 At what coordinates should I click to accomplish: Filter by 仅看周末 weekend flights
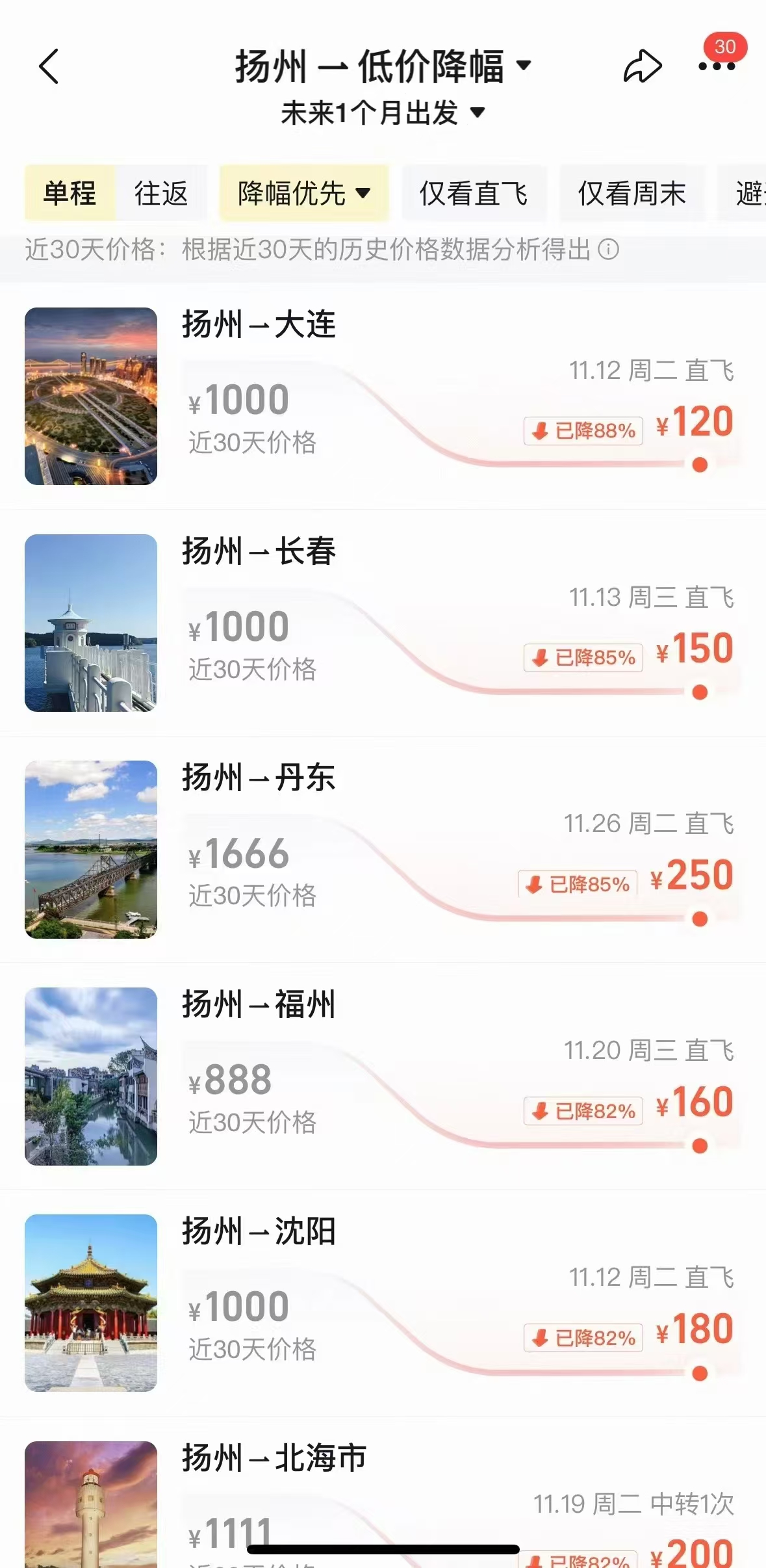click(x=632, y=194)
